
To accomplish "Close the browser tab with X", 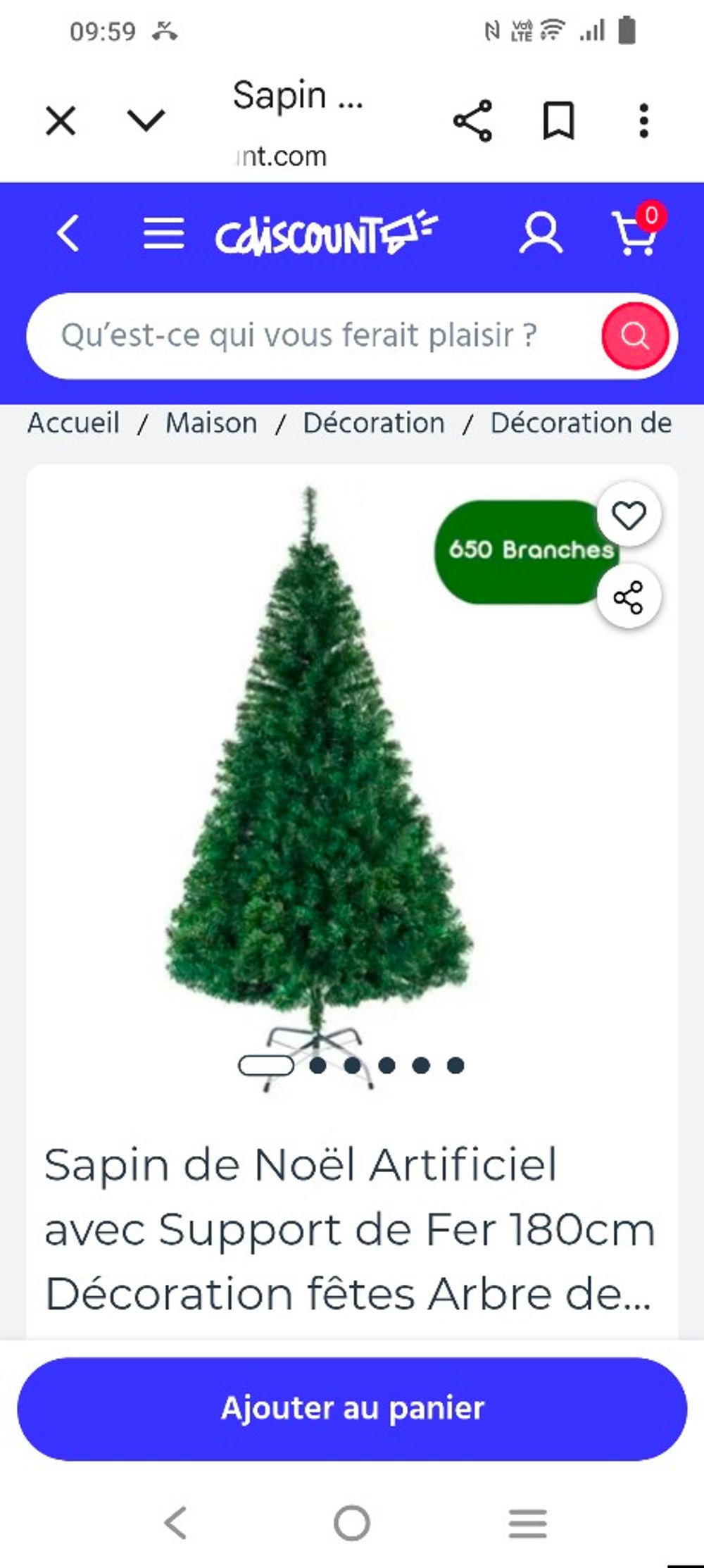I will [x=61, y=120].
